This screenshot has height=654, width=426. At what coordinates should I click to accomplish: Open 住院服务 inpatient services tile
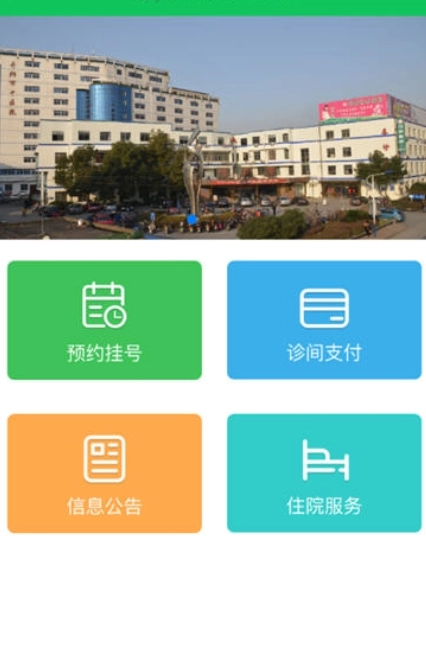pos(324,473)
